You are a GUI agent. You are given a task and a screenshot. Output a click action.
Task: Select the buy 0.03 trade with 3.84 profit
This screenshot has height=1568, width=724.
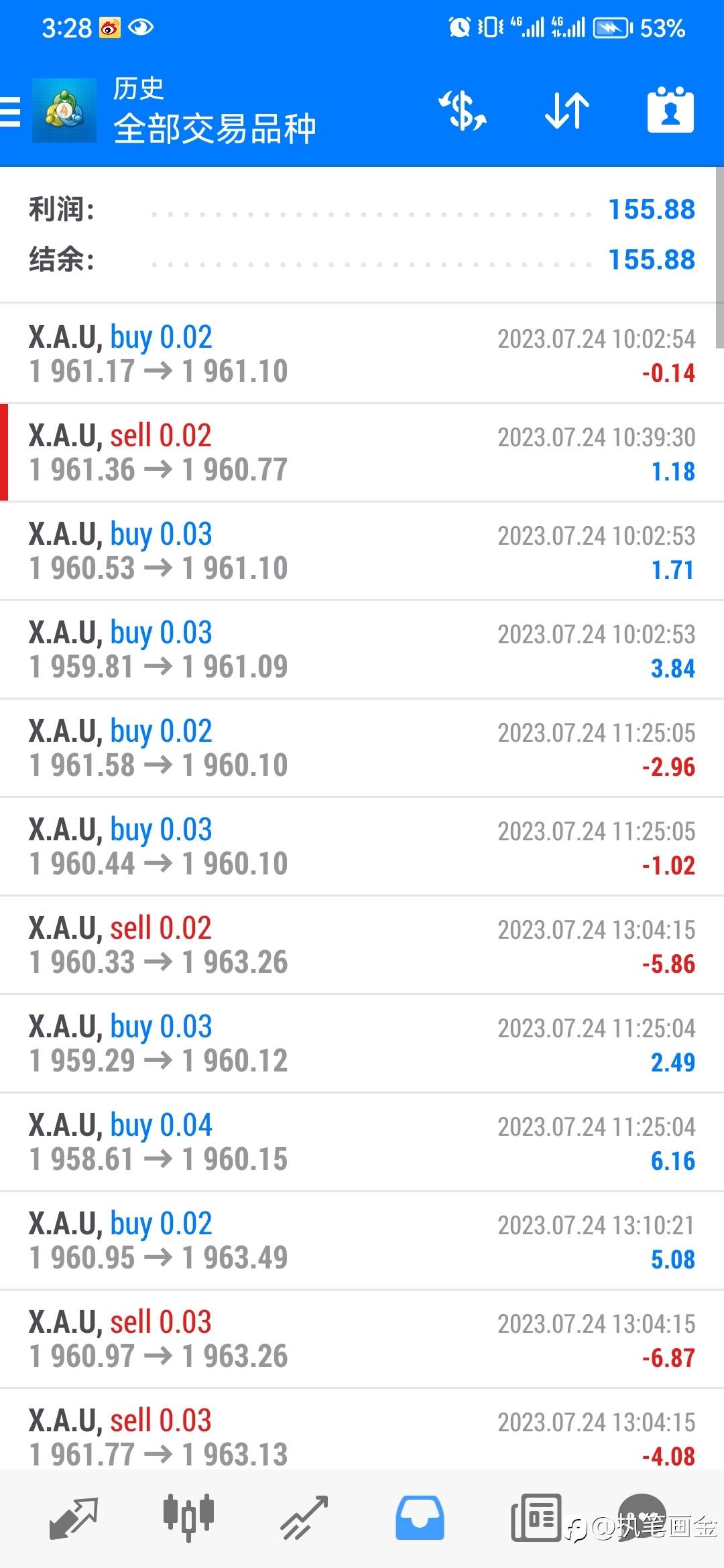(362, 649)
